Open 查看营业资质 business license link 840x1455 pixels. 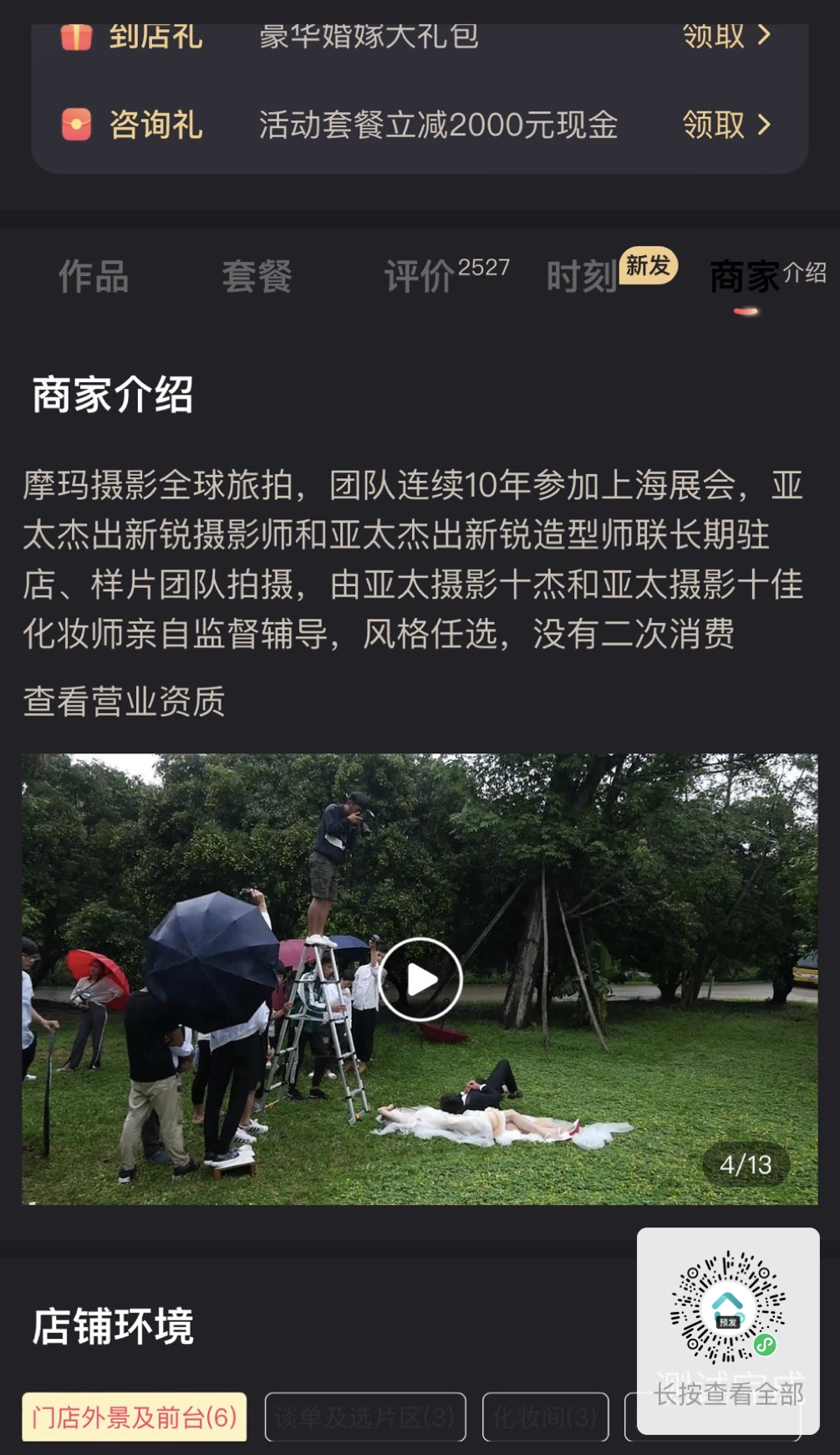tap(125, 702)
